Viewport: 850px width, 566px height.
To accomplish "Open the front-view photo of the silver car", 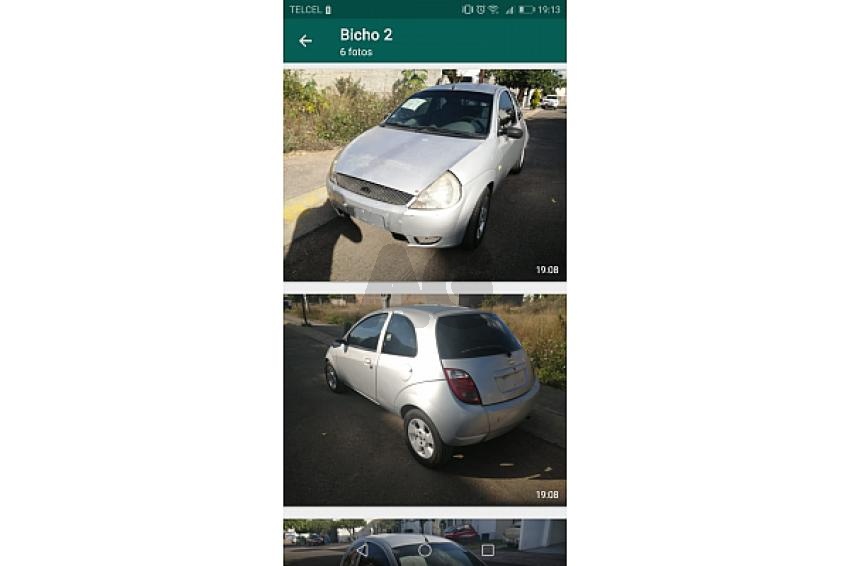I will point(424,175).
